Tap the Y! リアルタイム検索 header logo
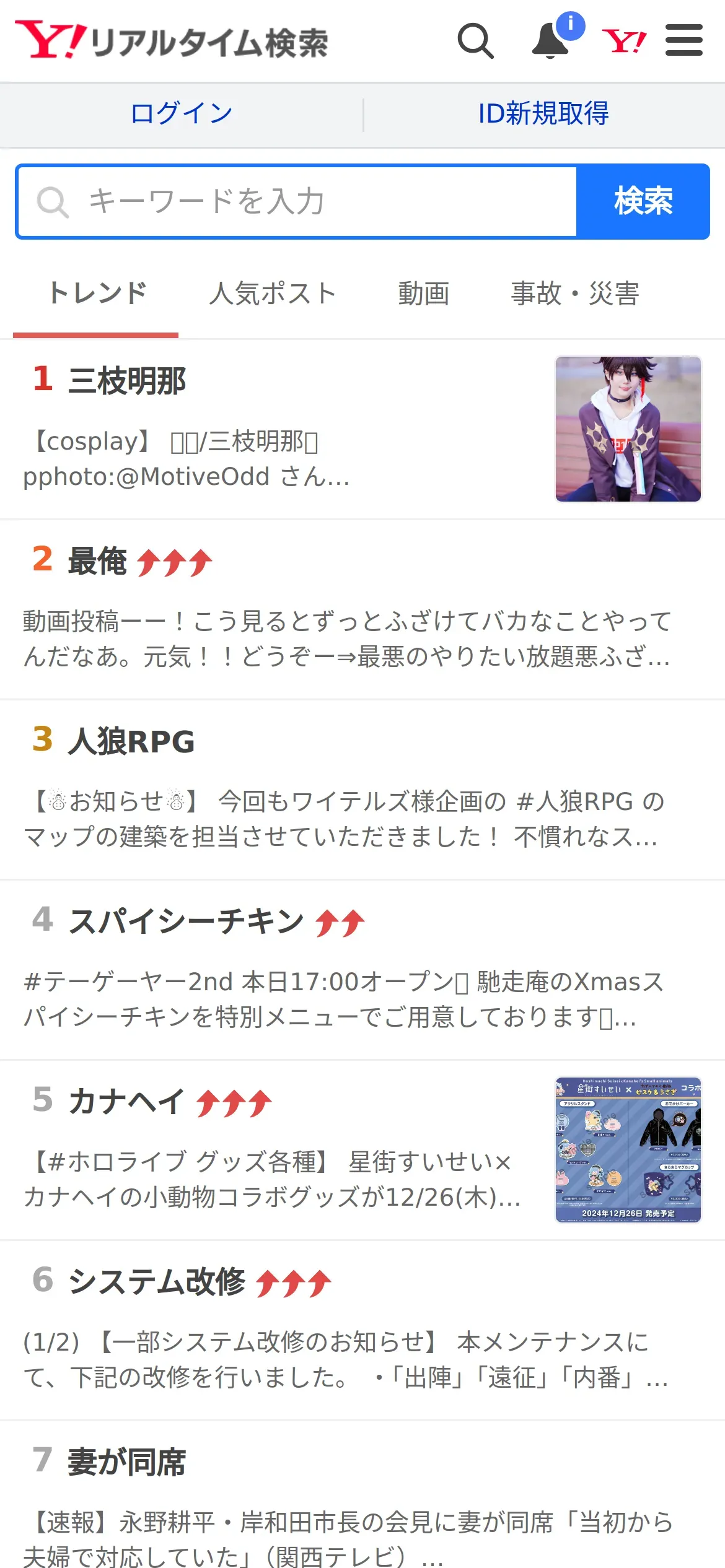This screenshot has width=725, height=1568. pyautogui.click(x=172, y=41)
